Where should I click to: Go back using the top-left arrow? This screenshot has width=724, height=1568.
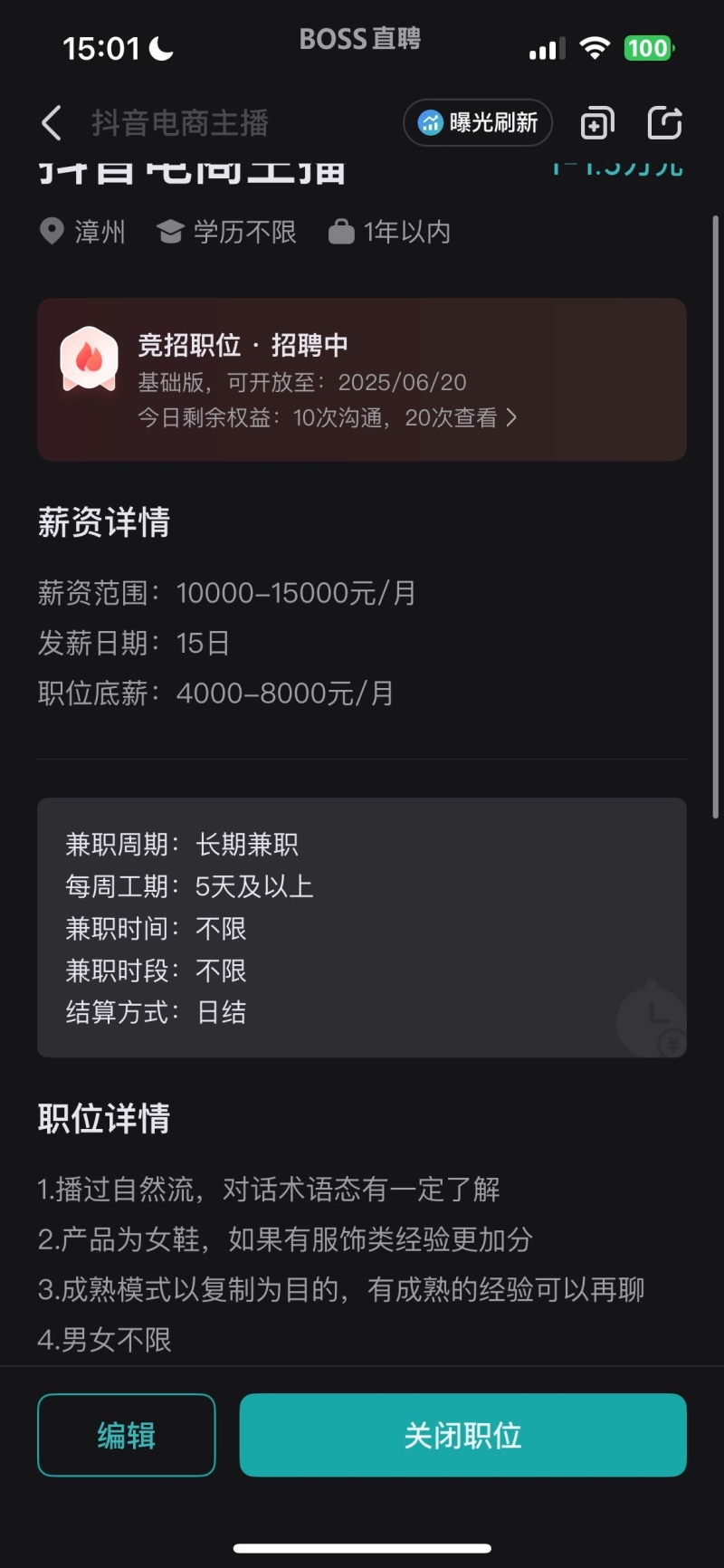tap(52, 123)
